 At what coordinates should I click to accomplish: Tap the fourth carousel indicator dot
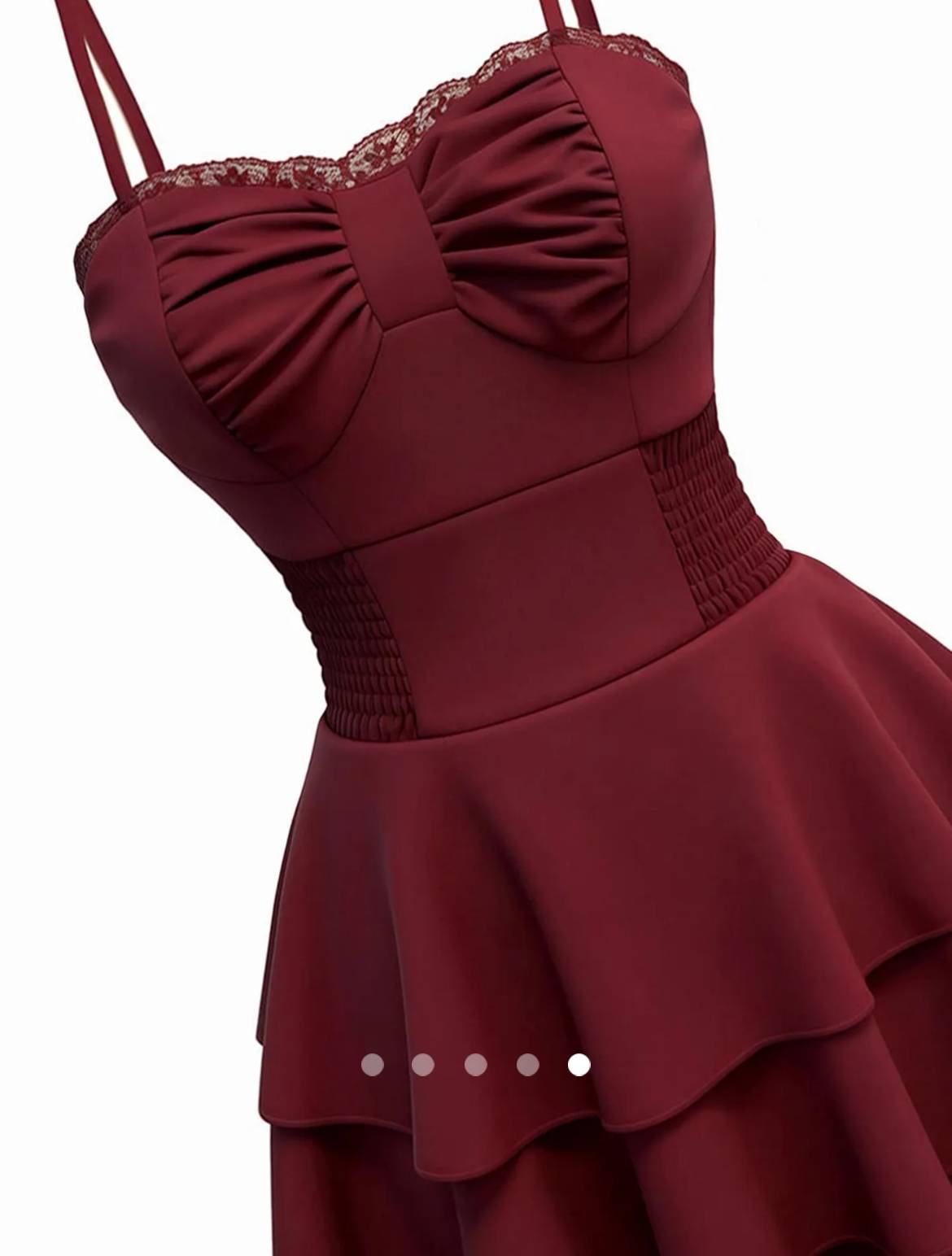527,1064
